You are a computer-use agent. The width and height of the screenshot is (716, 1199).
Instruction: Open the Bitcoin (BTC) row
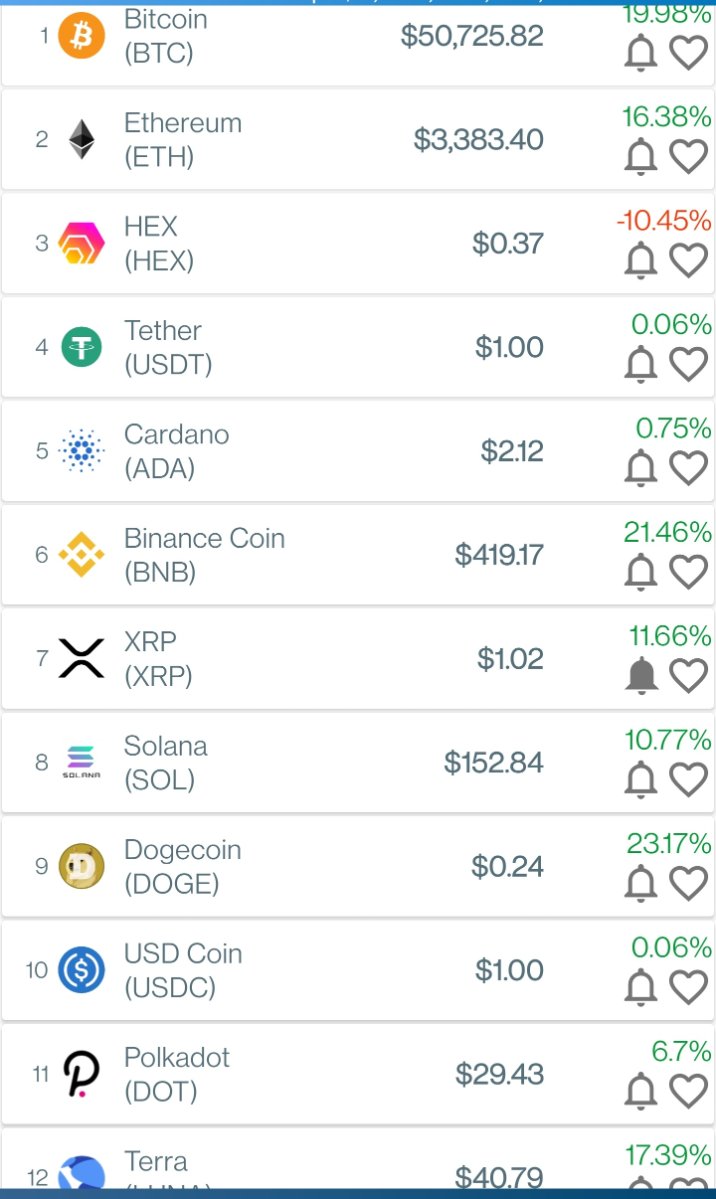coord(357,44)
